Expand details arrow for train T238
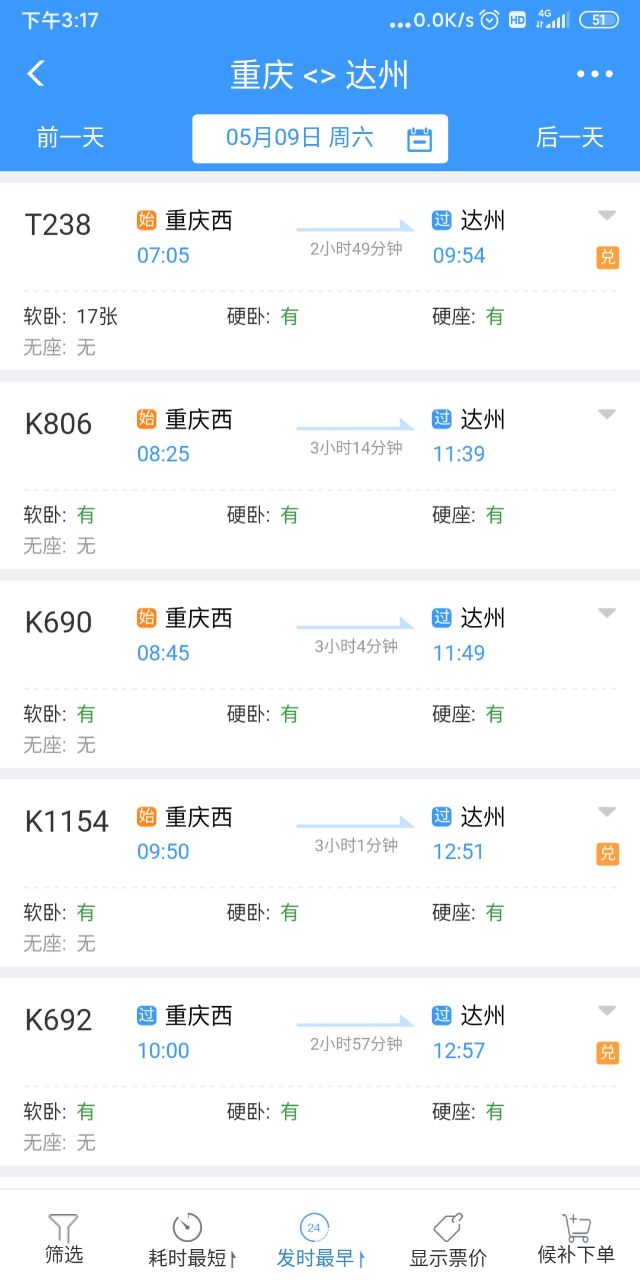This screenshot has width=640, height=1280. pyautogui.click(x=607, y=216)
